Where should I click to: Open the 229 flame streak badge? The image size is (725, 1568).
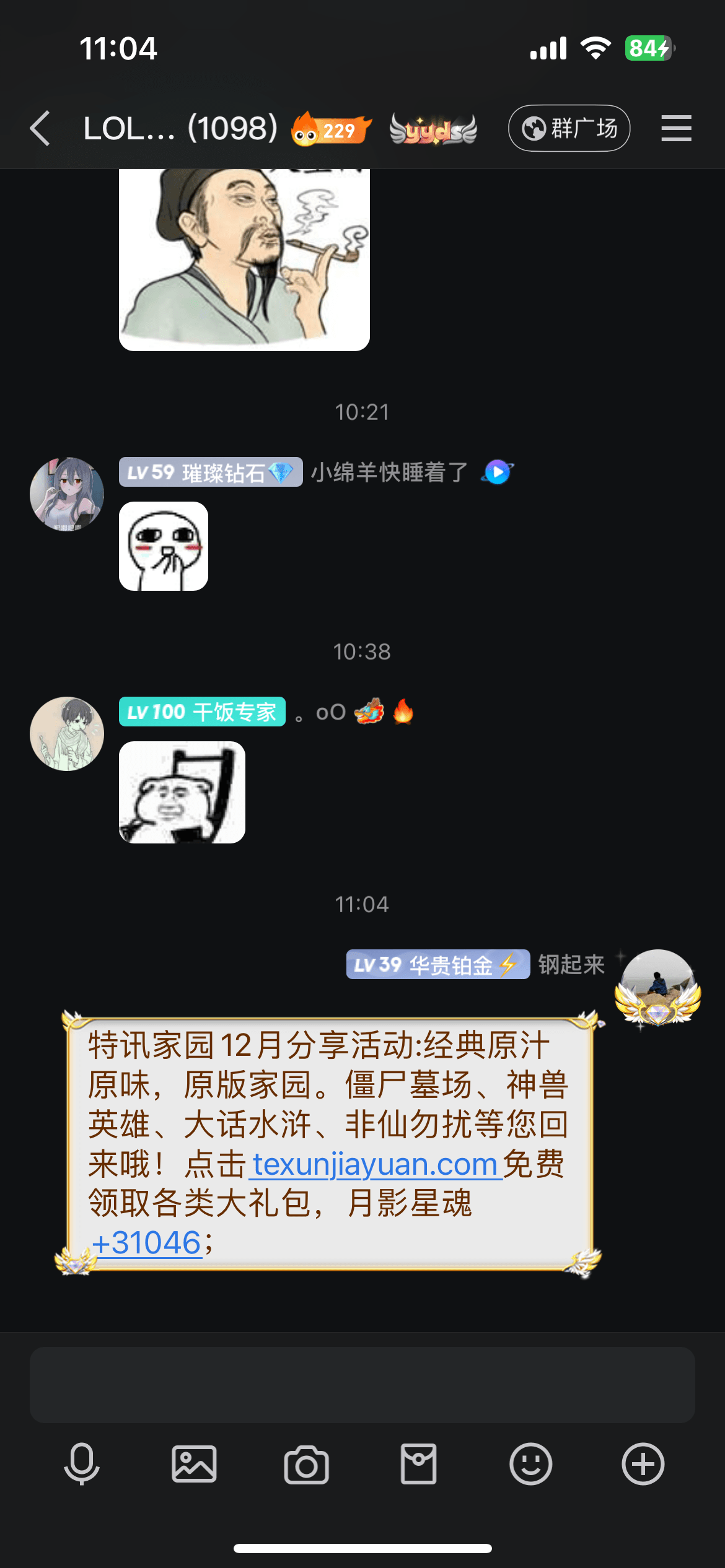331,129
